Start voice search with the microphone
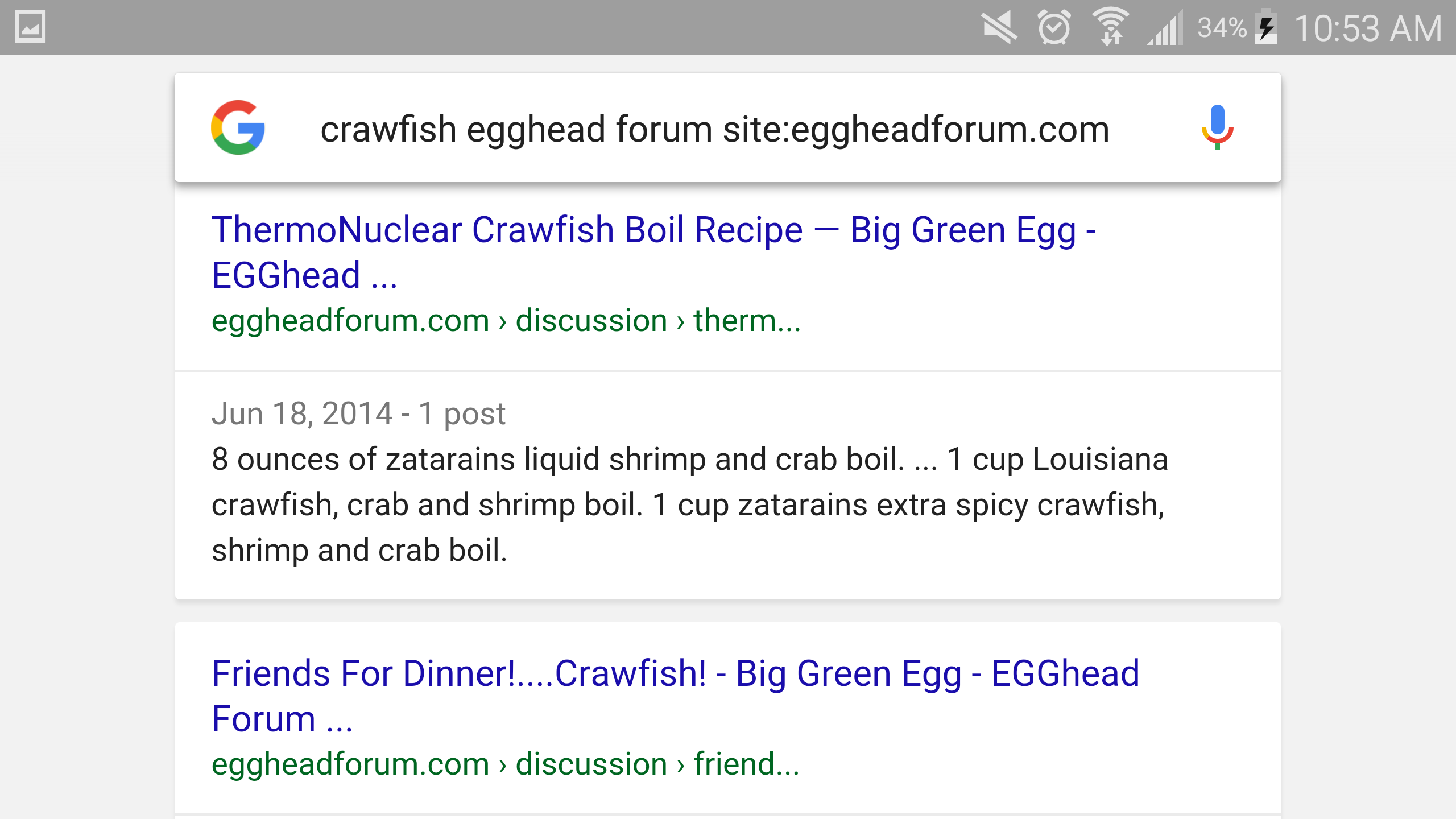 pos(1217,127)
